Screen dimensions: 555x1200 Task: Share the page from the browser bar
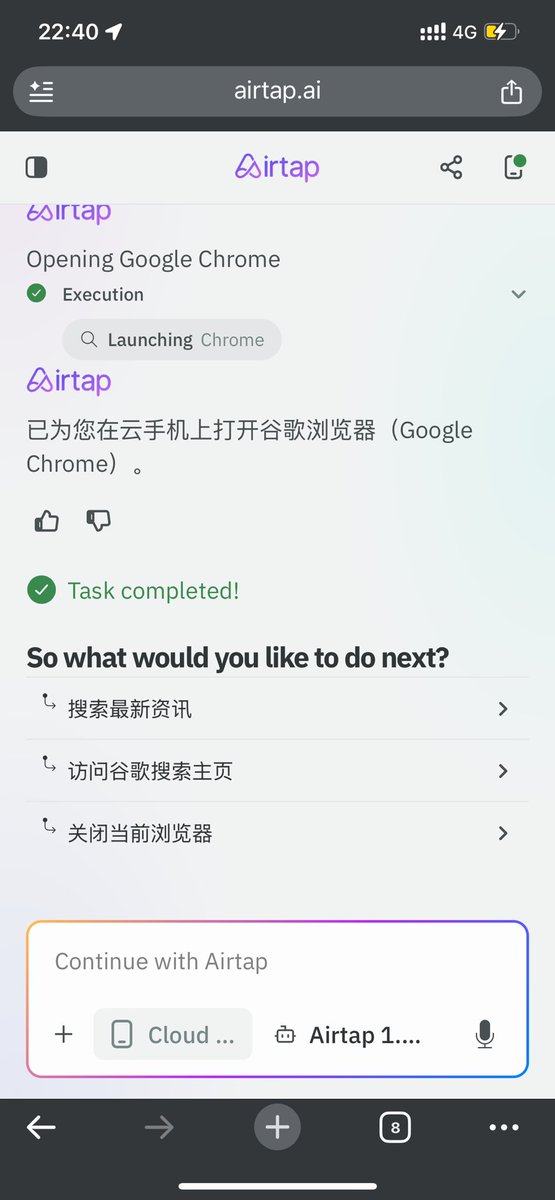pyautogui.click(x=511, y=92)
